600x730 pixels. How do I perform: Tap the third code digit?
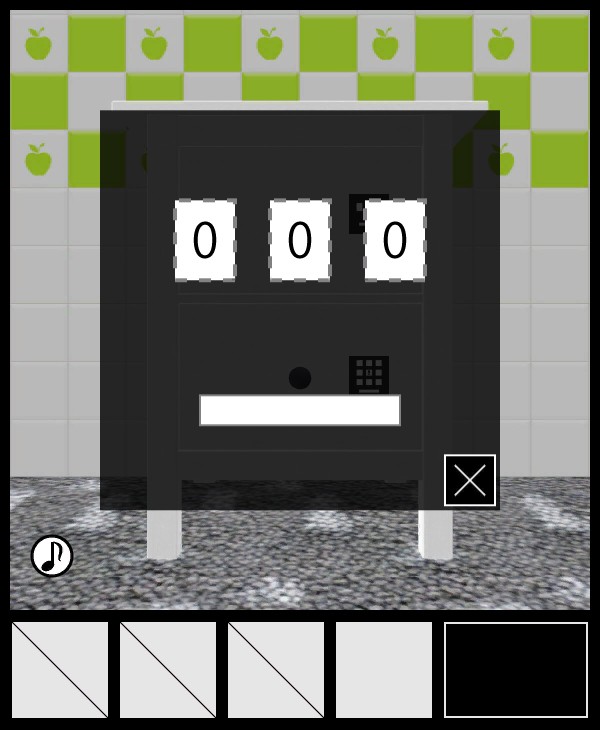pyautogui.click(x=395, y=240)
